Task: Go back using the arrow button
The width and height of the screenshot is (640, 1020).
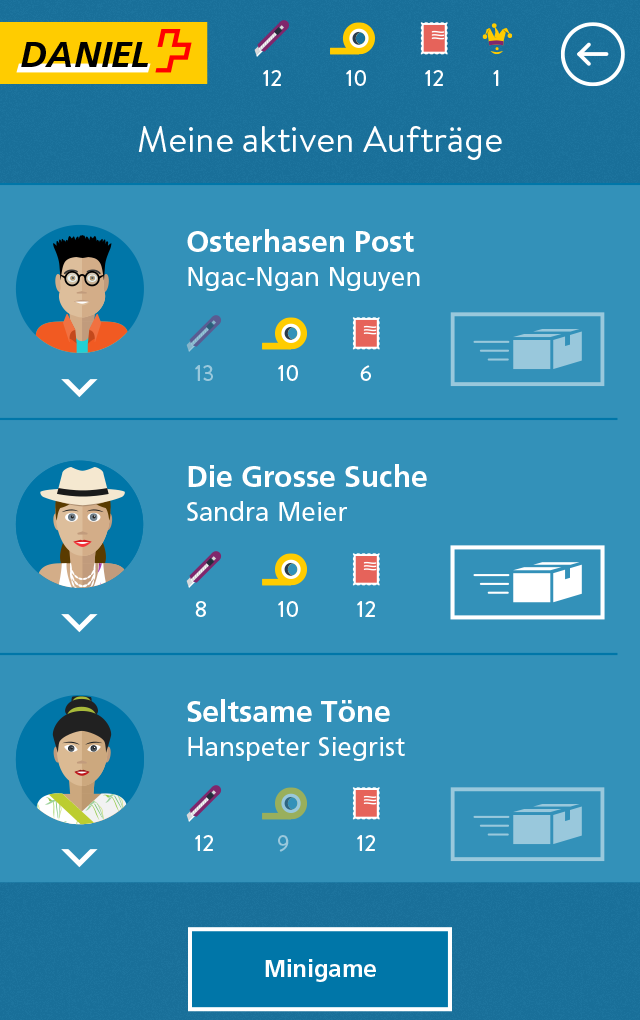Action: click(x=592, y=54)
